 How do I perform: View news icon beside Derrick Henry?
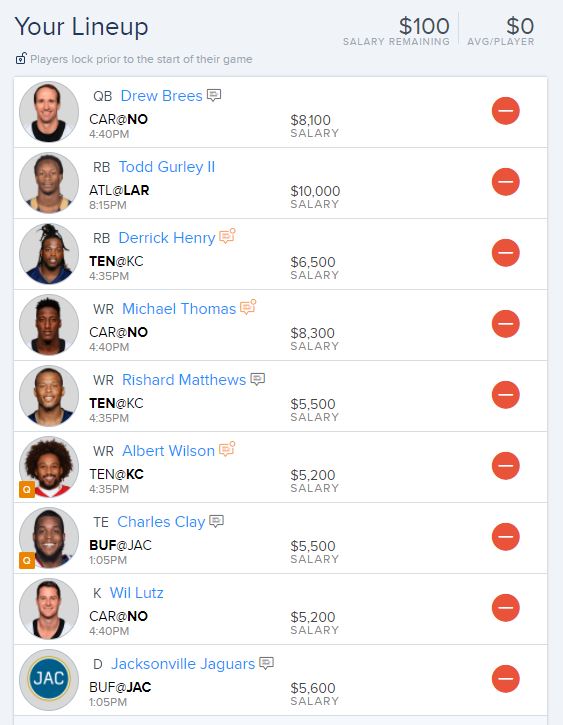point(227,236)
